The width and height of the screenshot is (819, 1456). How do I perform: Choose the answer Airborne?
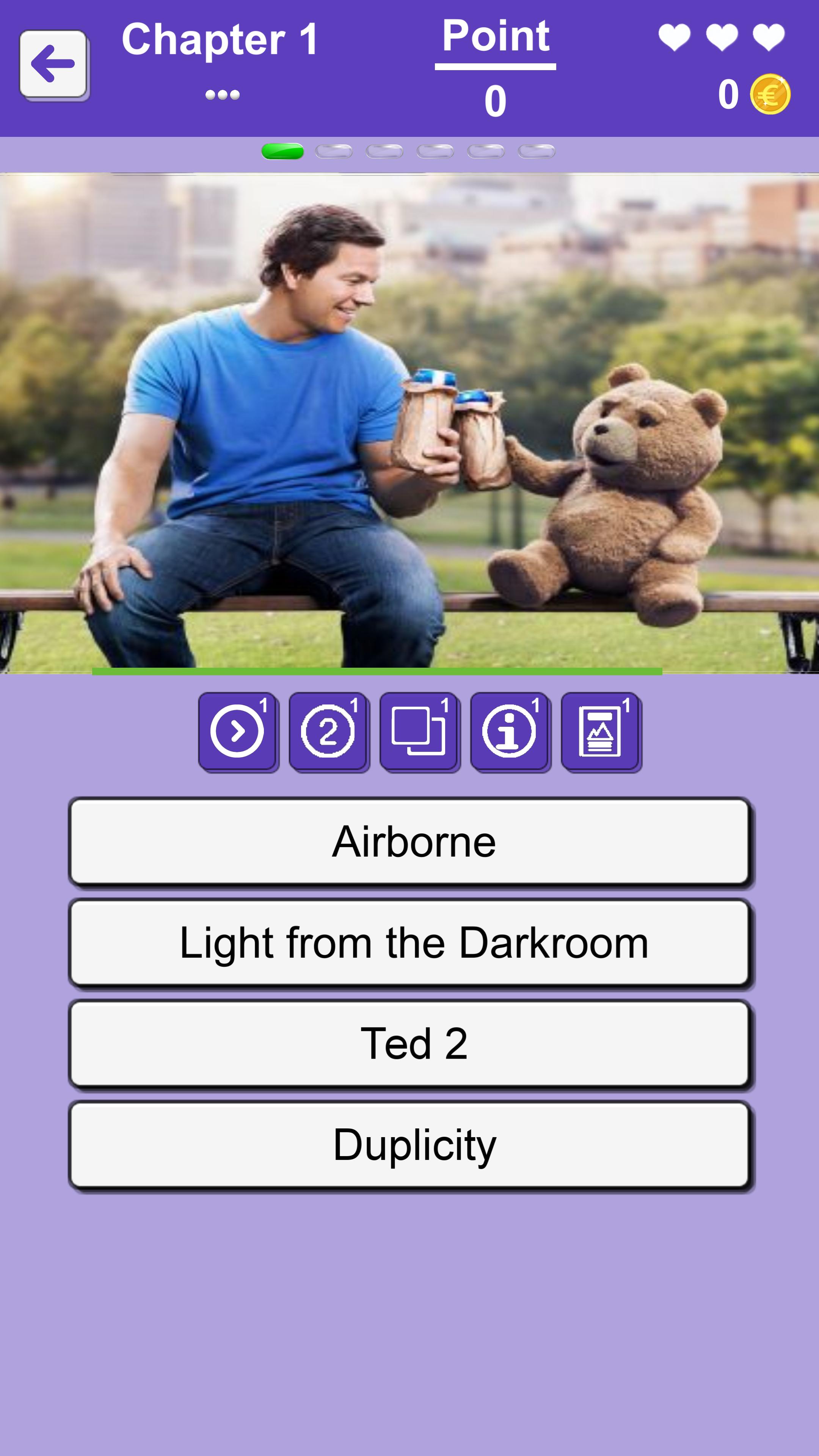coord(410,841)
